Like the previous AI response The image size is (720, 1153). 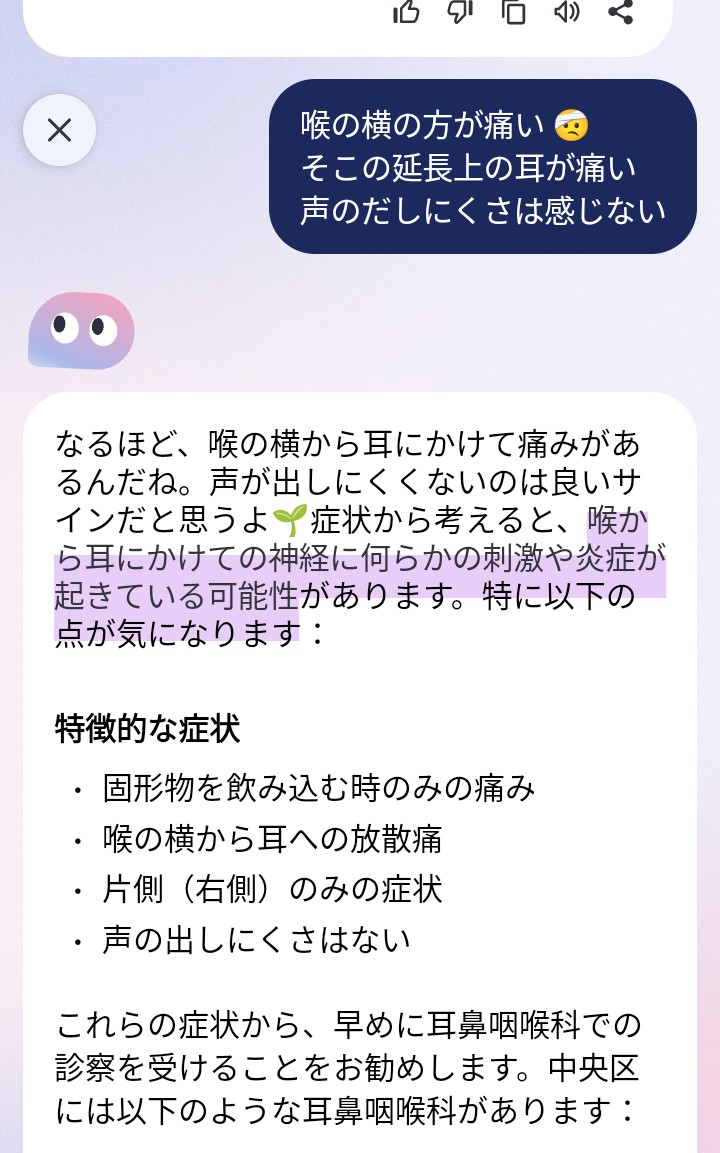(406, 11)
